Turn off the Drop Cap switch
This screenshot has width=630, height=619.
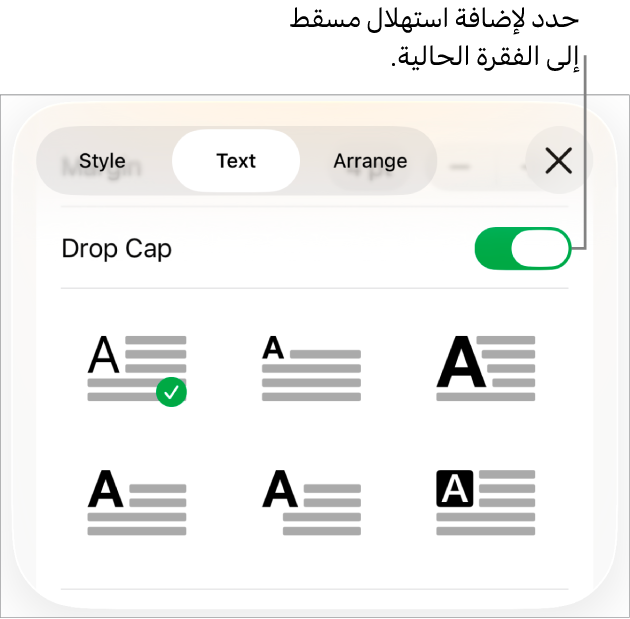coord(522,249)
